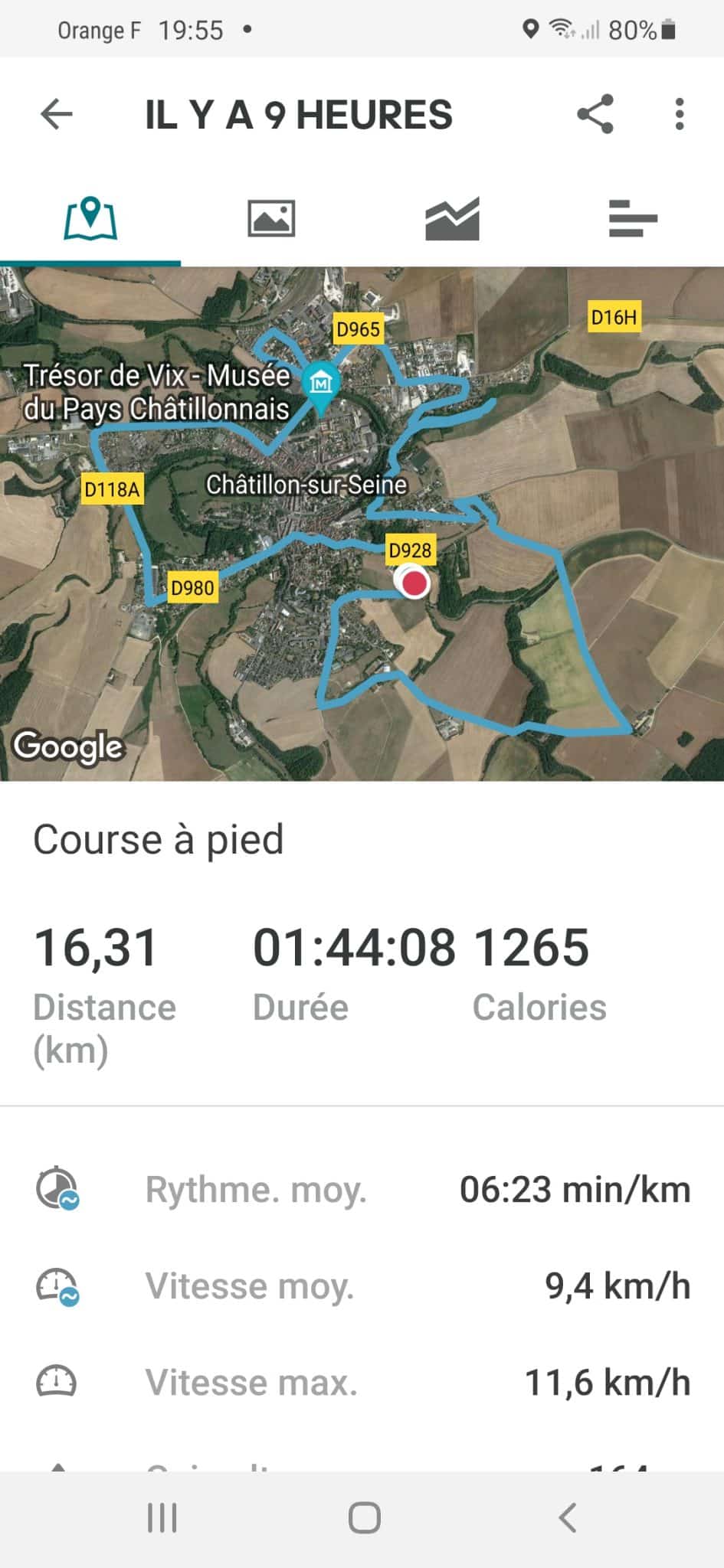Screen dimensions: 724x1568
Task: Go back using the top-left arrow
Action: click(x=57, y=115)
